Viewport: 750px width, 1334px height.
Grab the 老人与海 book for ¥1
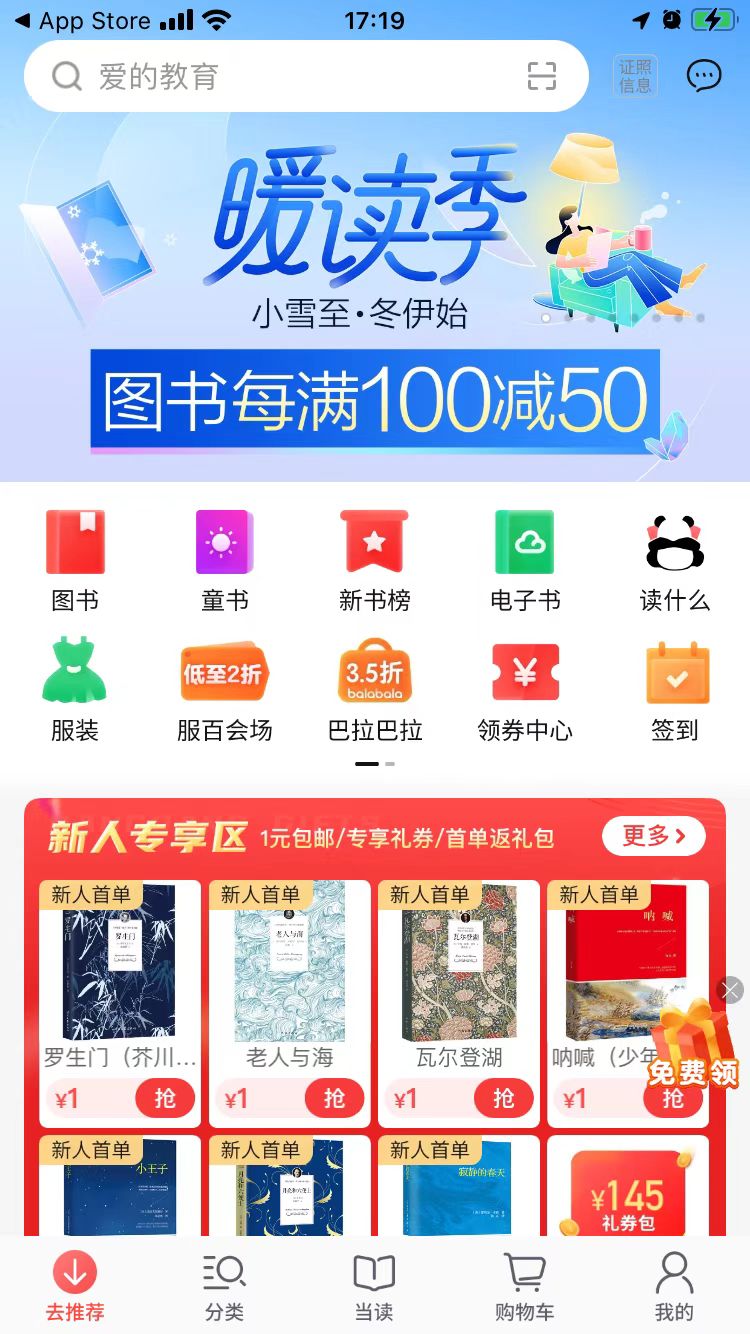(x=334, y=1099)
